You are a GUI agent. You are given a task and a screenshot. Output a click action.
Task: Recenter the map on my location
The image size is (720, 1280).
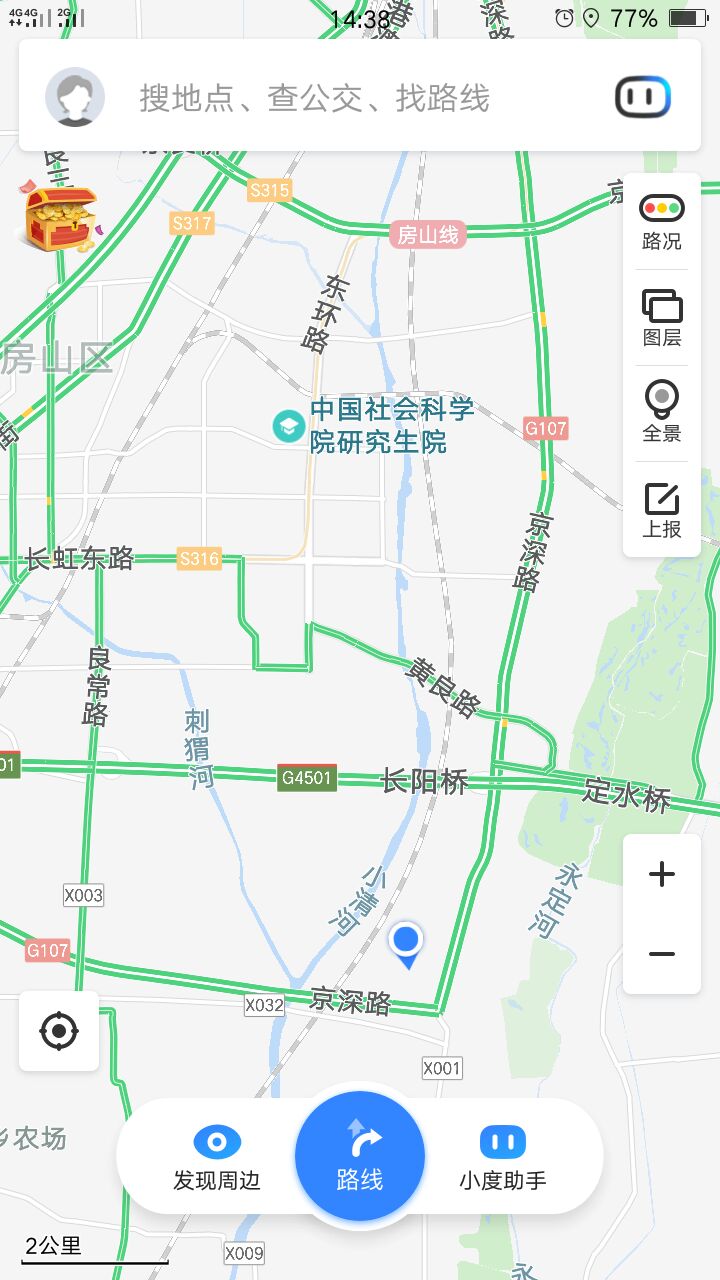tap(59, 1030)
